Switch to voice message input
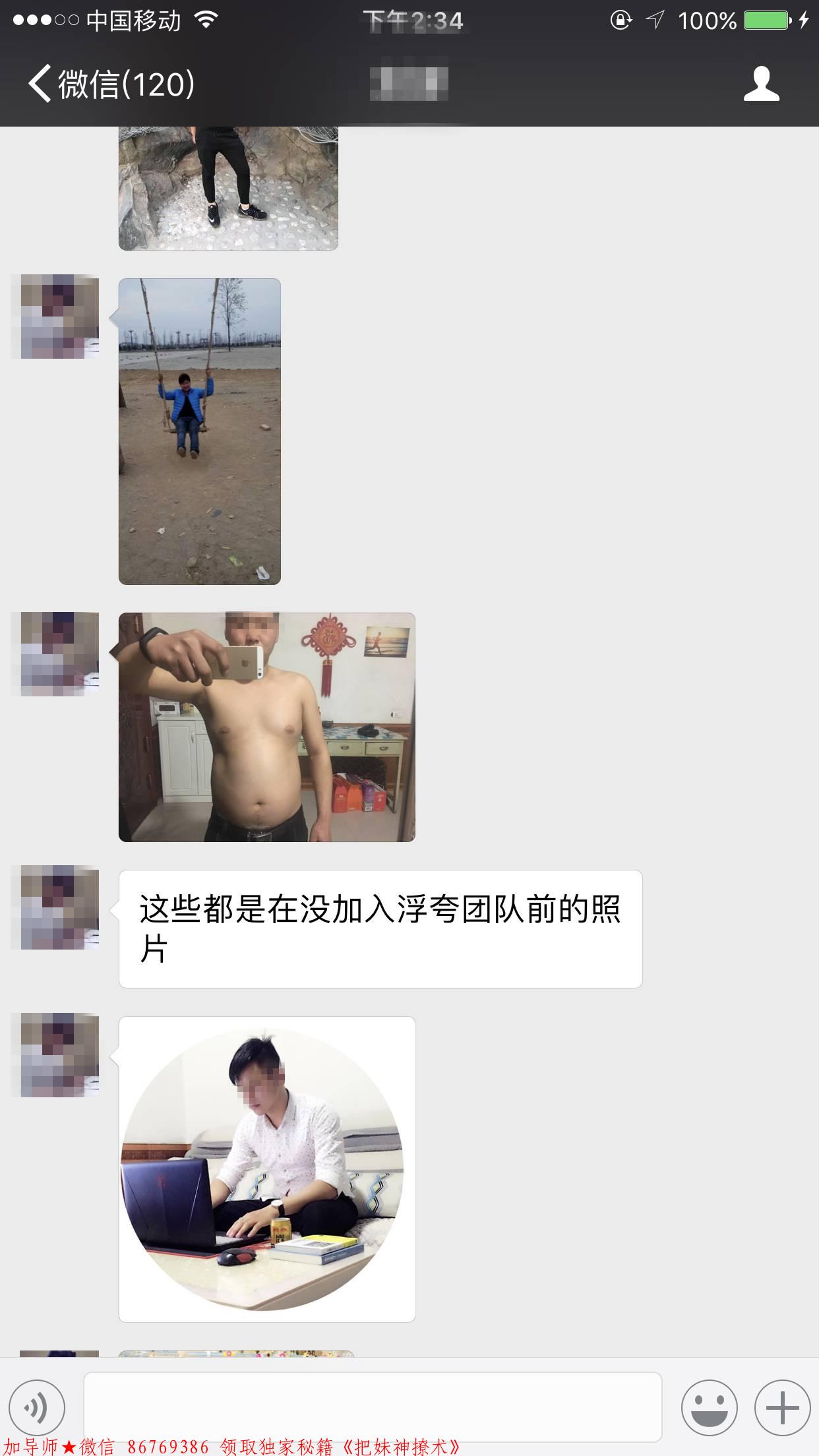819x1456 pixels. pyautogui.click(x=37, y=1408)
